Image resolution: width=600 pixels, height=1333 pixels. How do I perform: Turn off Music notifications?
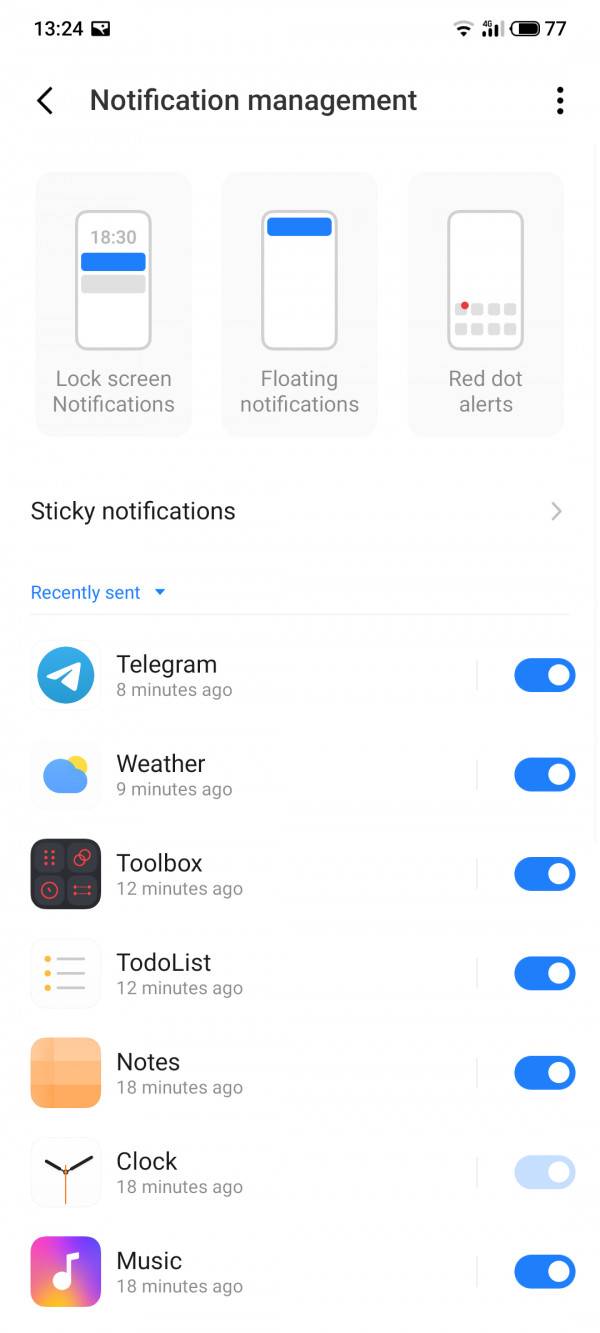point(544,1272)
